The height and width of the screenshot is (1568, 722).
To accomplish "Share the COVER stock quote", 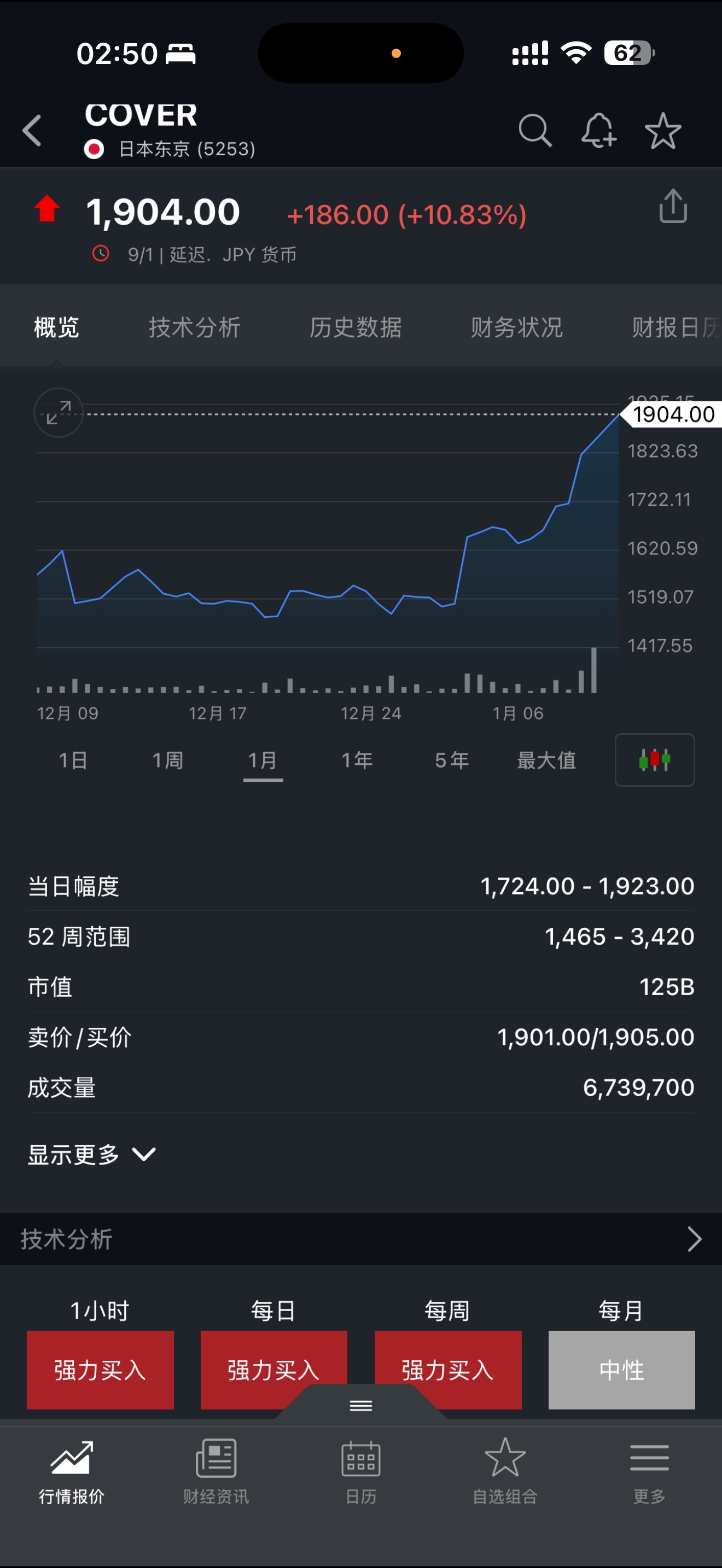I will (673, 206).
